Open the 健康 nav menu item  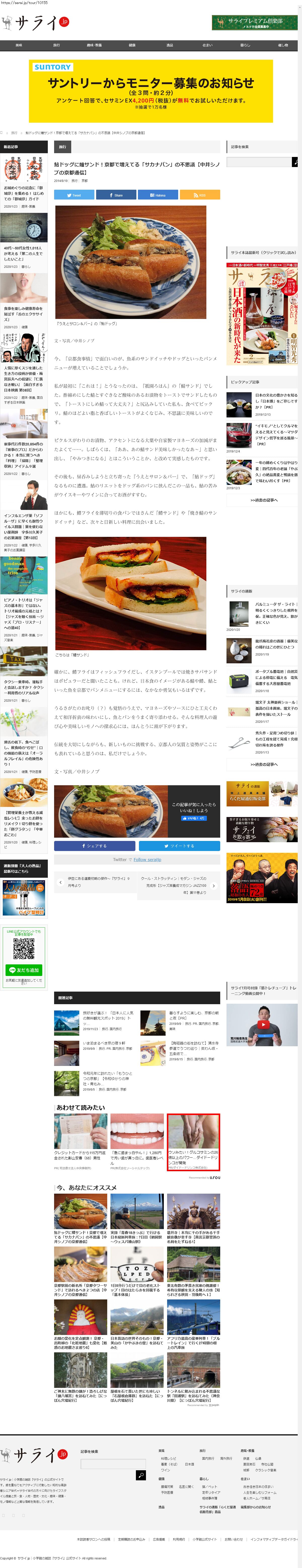pos(132,45)
